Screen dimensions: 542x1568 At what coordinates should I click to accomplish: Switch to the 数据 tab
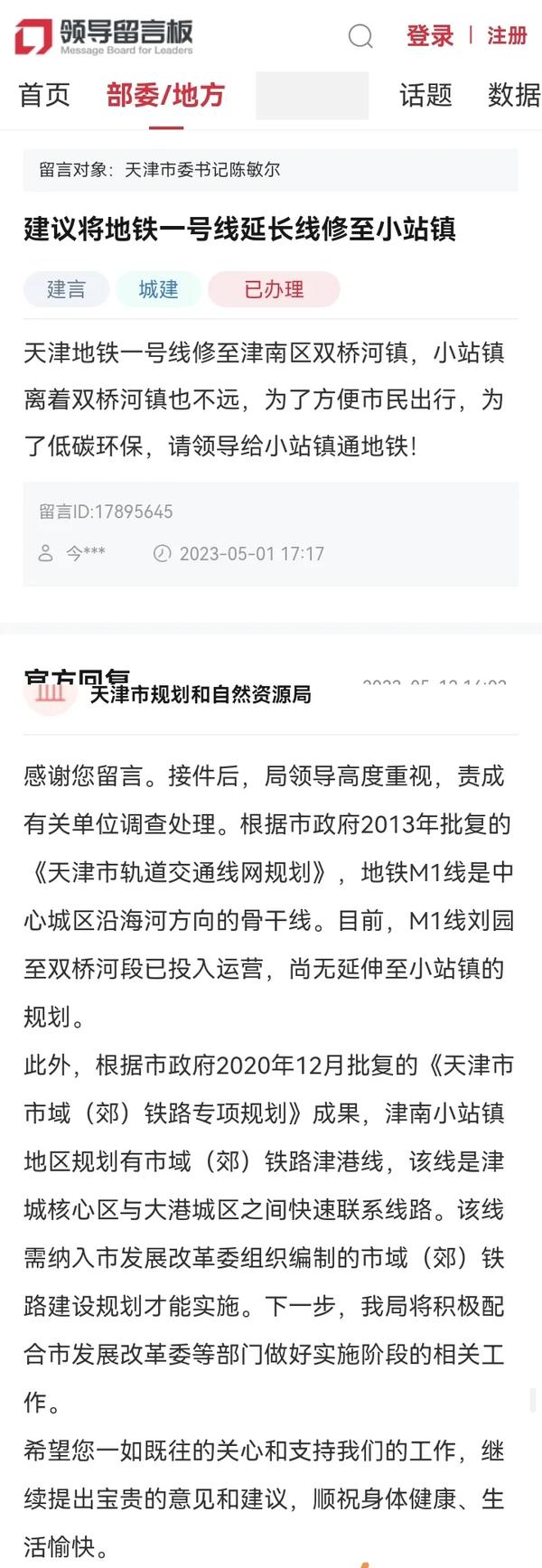click(x=514, y=95)
